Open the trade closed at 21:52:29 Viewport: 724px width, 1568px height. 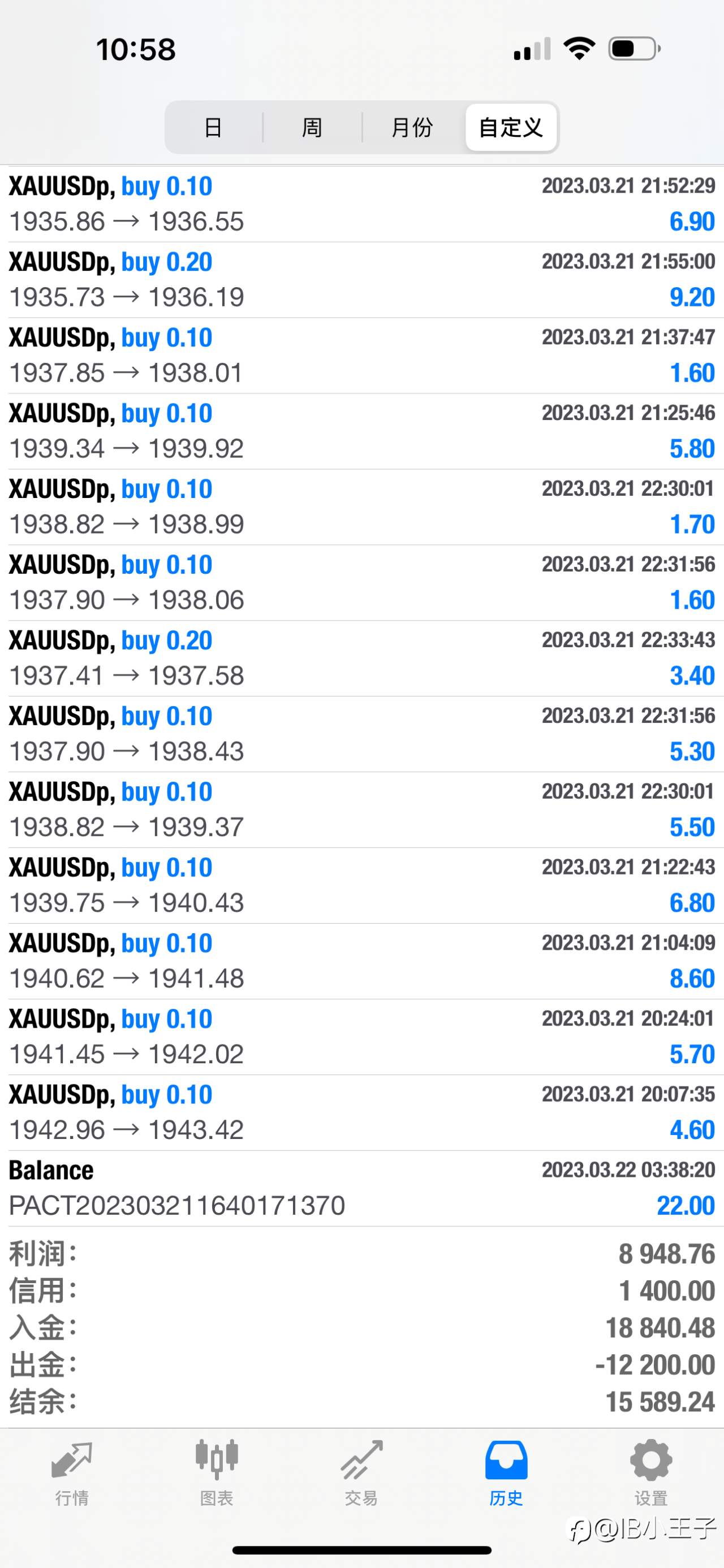[361, 204]
